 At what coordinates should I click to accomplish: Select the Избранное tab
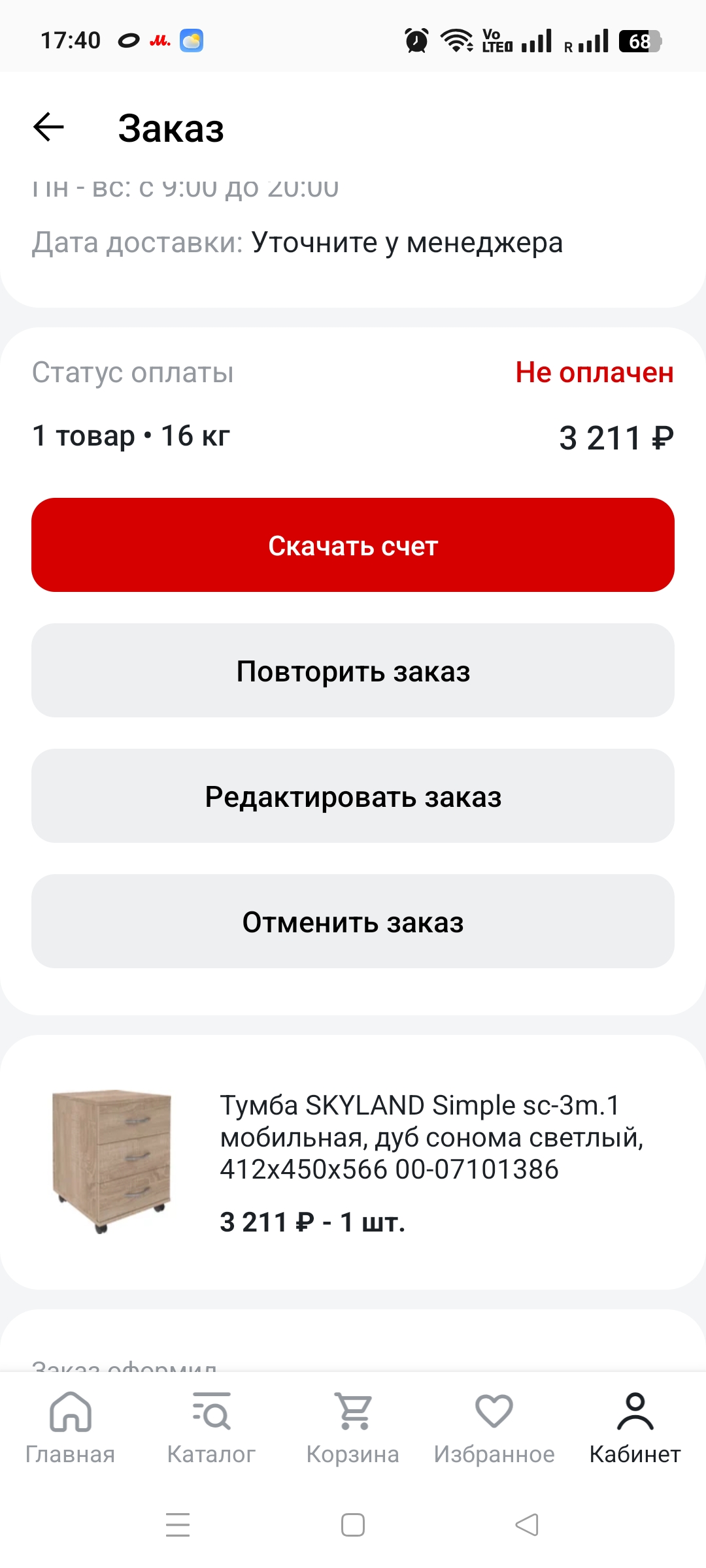coord(494,1427)
